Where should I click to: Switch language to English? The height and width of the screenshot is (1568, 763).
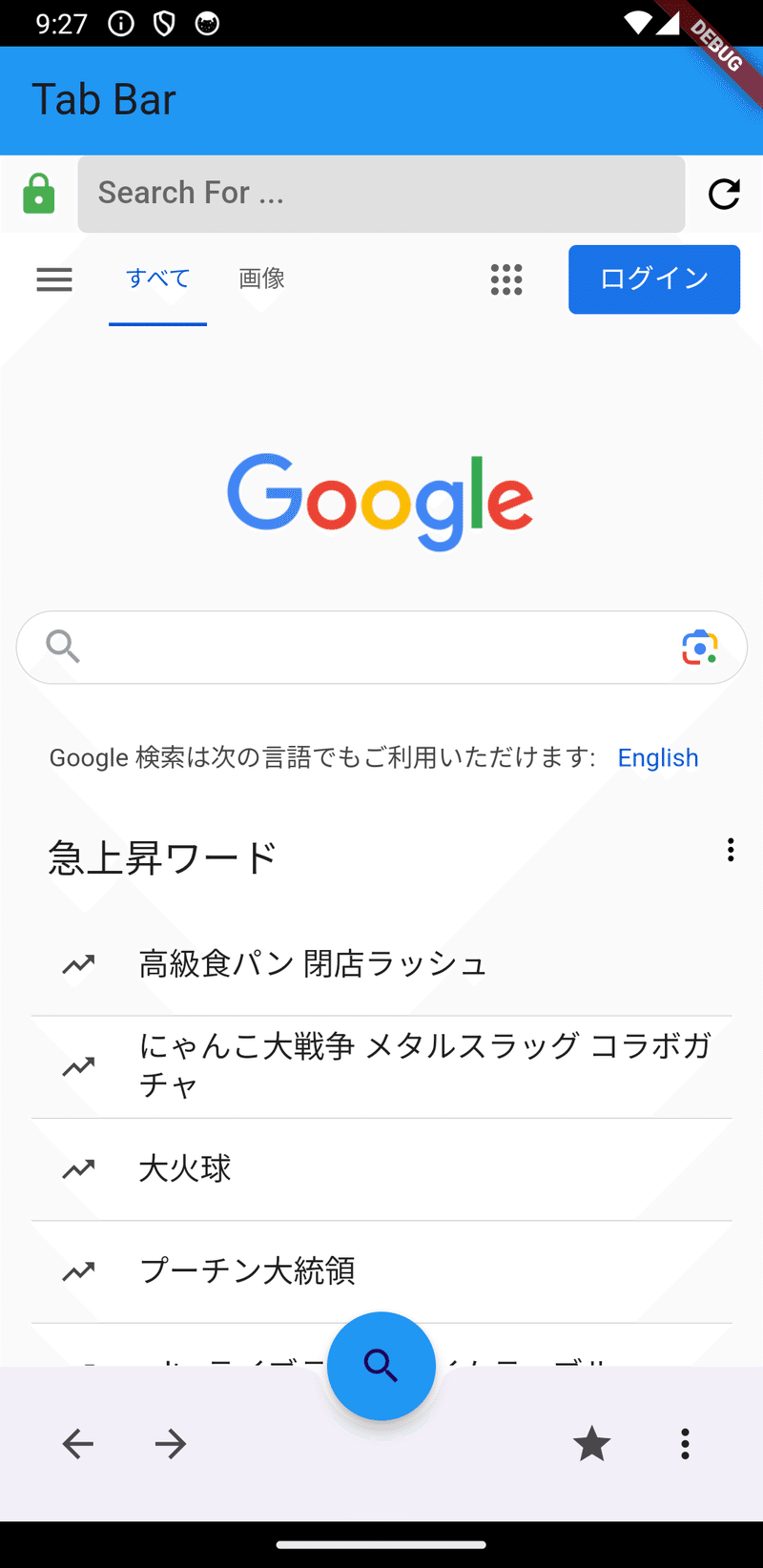658,757
